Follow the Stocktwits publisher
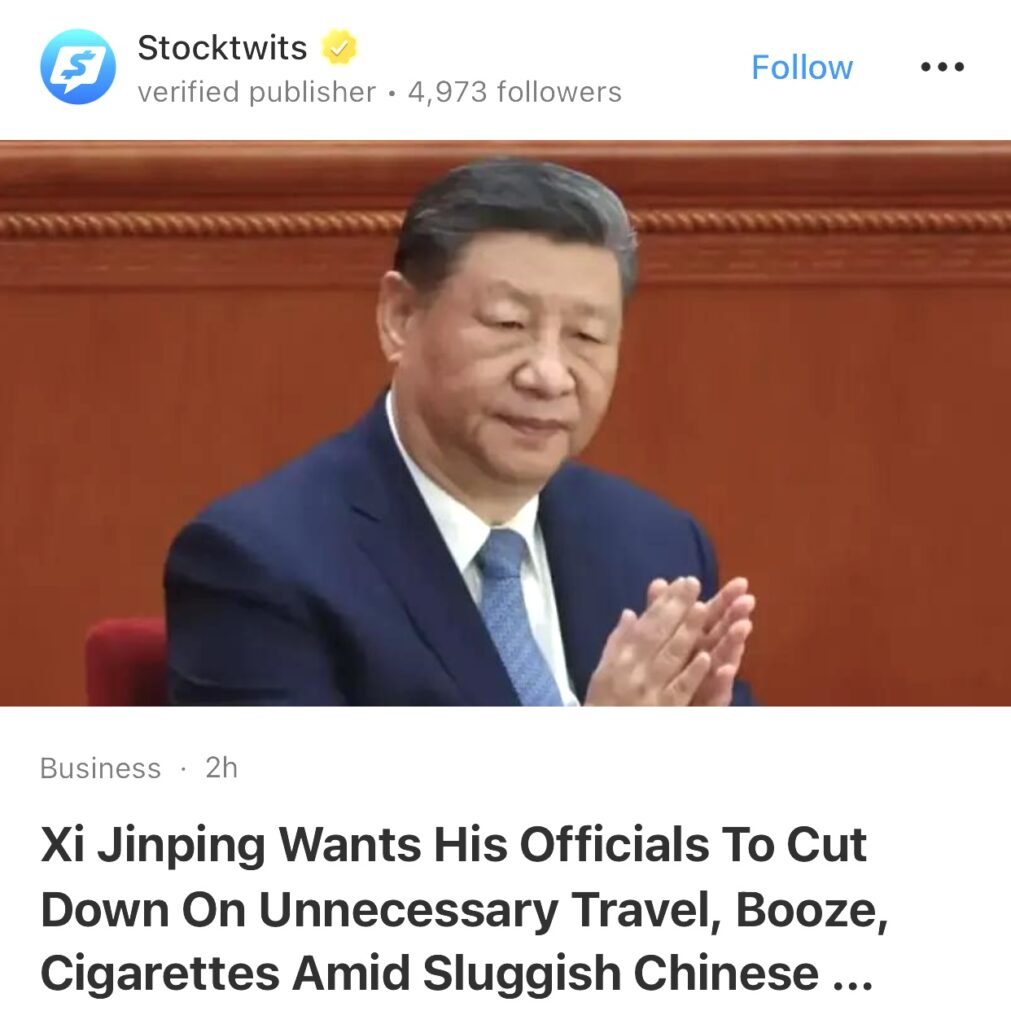Screen dimensions: 1011x1024 click(801, 68)
